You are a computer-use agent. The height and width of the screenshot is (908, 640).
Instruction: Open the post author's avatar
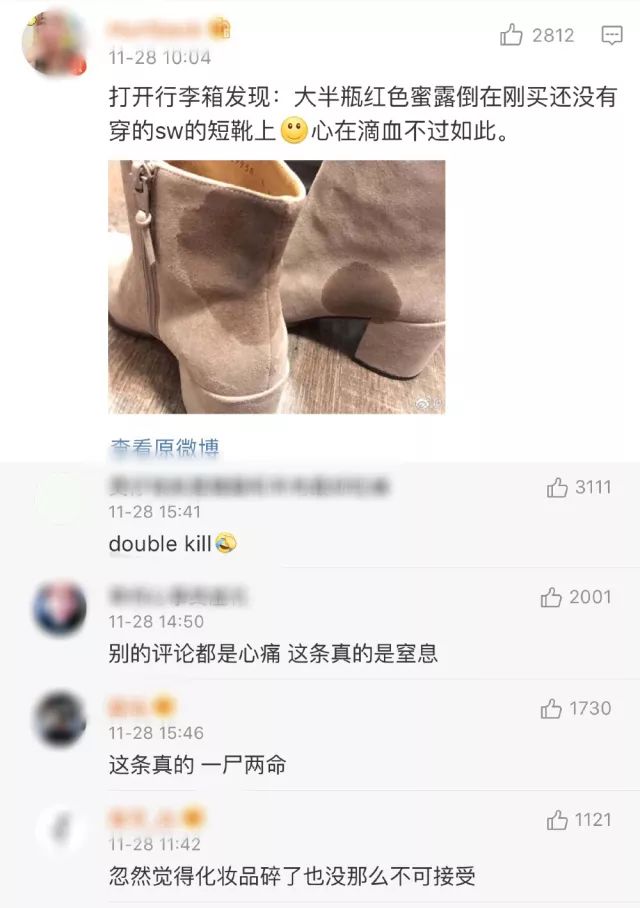(x=53, y=41)
